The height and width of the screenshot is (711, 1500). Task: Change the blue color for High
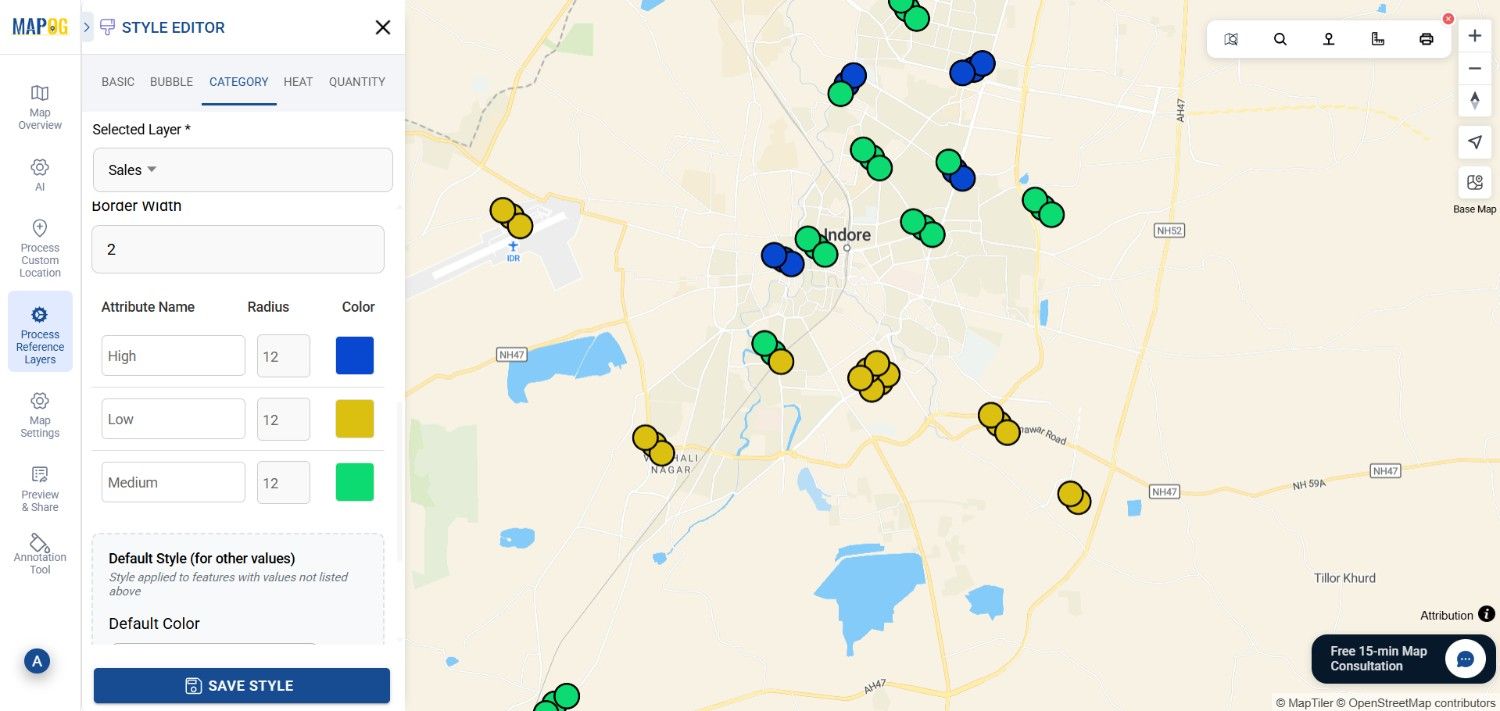[x=355, y=356]
